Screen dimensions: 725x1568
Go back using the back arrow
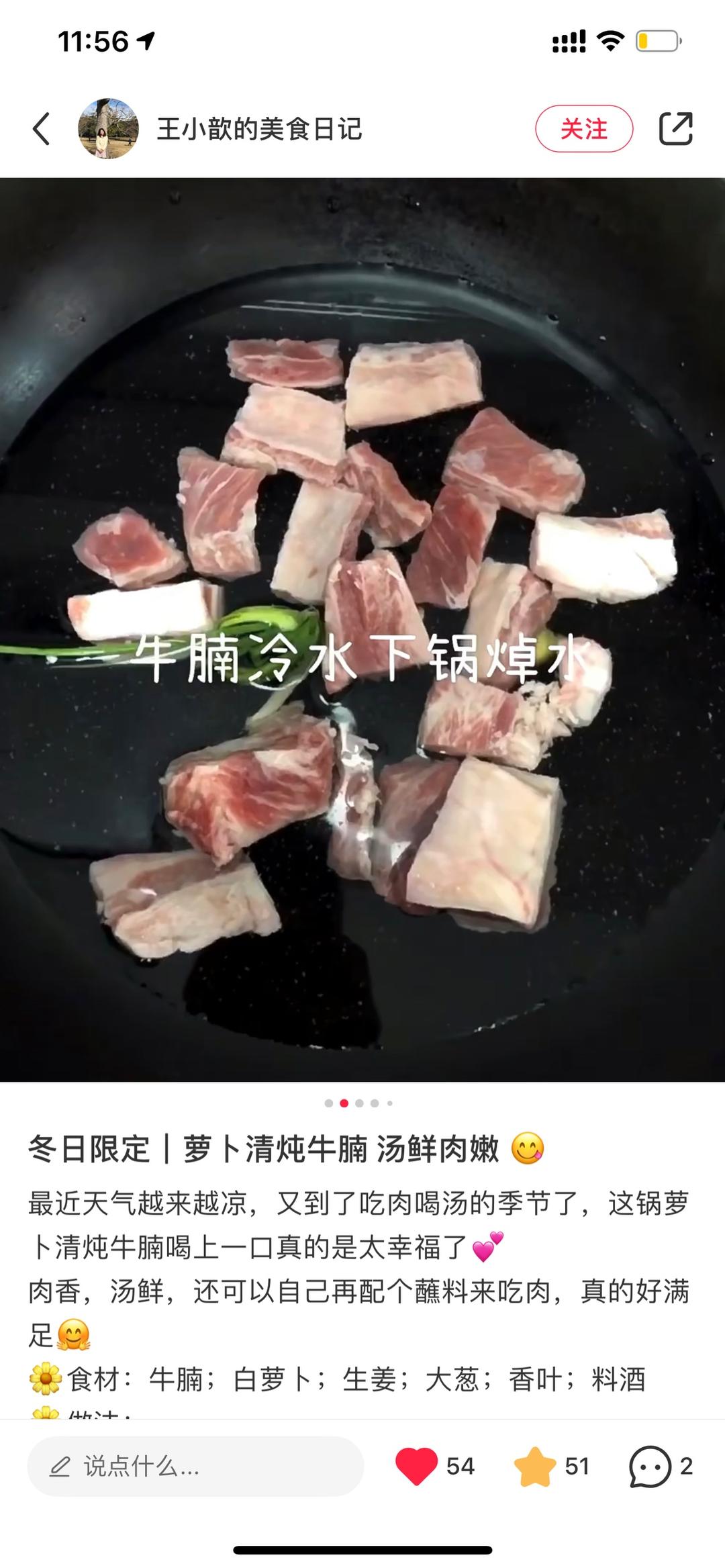(42, 128)
